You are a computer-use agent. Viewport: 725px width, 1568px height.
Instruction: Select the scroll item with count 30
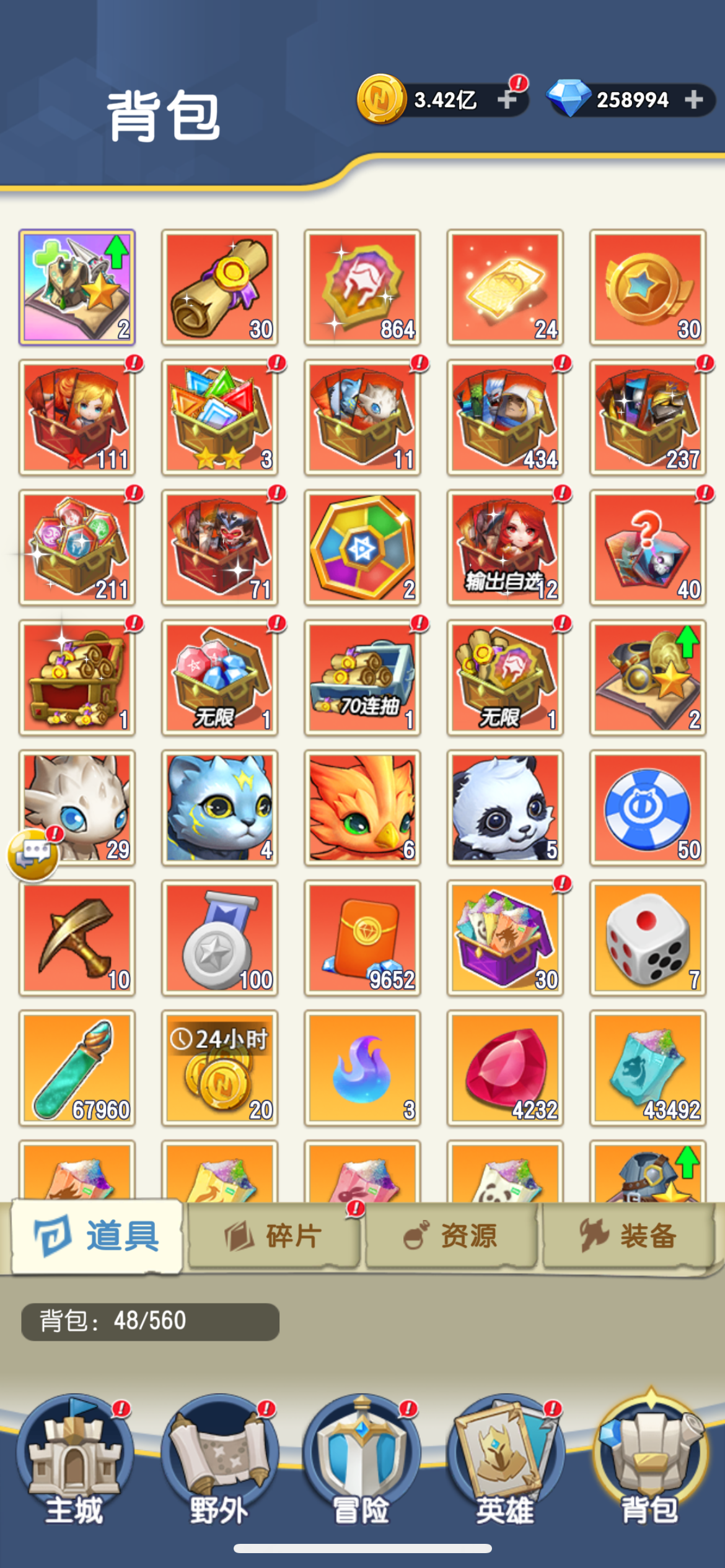point(219,287)
